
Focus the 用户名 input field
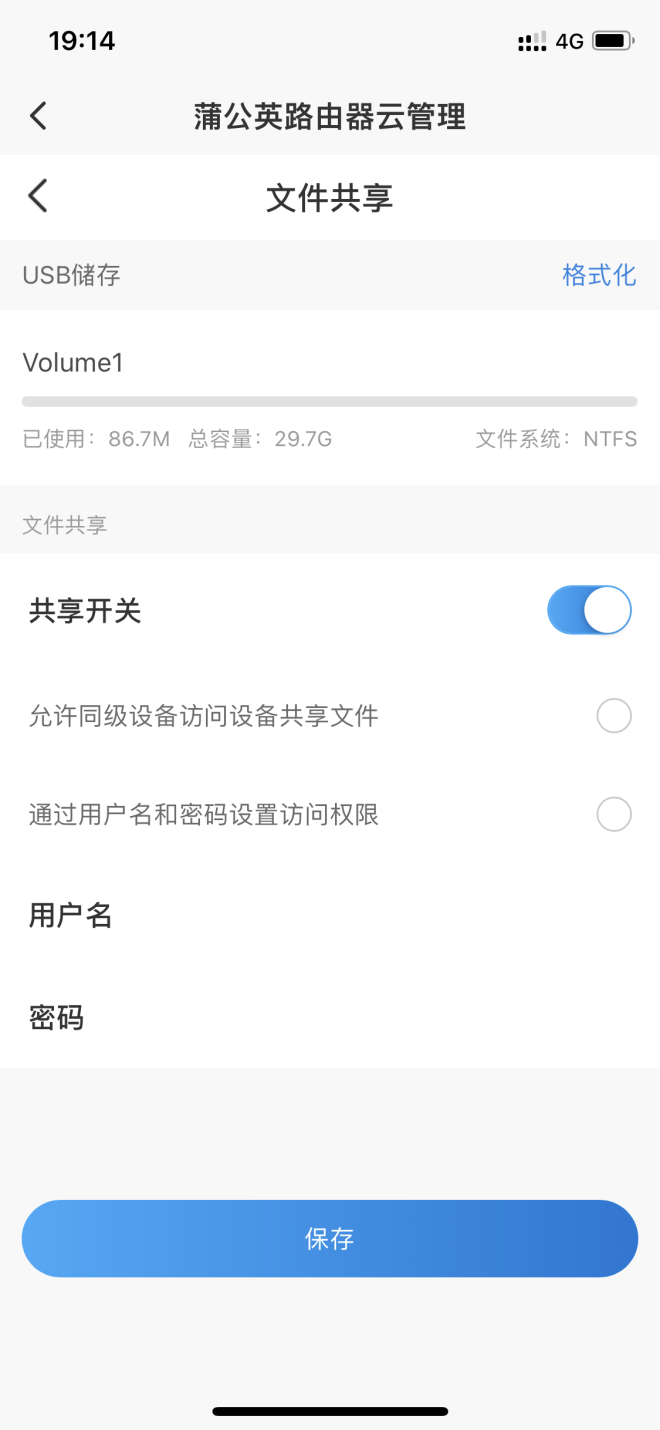point(330,915)
